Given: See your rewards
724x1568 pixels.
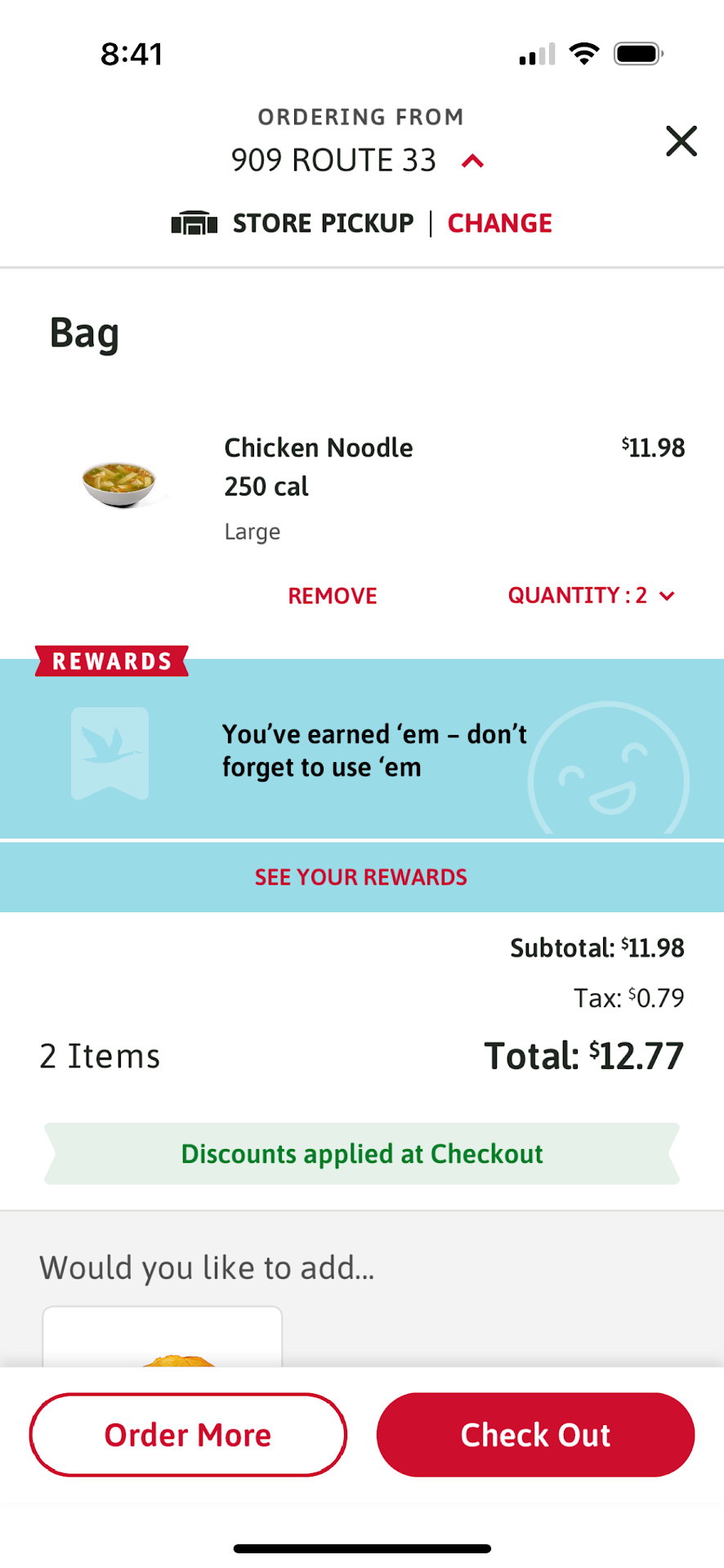Looking at the screenshot, I should 361,877.
